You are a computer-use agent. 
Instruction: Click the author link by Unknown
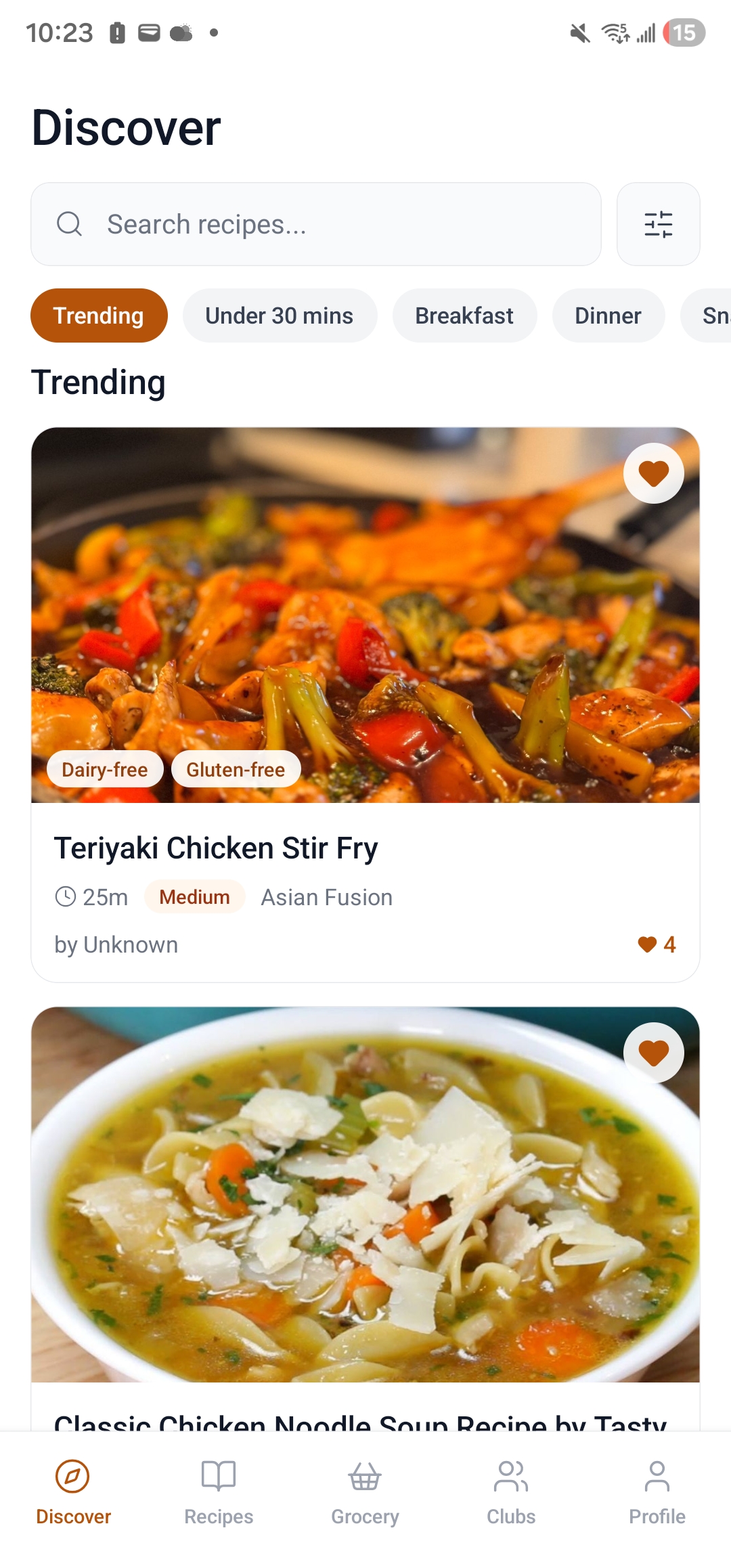pyautogui.click(x=116, y=944)
